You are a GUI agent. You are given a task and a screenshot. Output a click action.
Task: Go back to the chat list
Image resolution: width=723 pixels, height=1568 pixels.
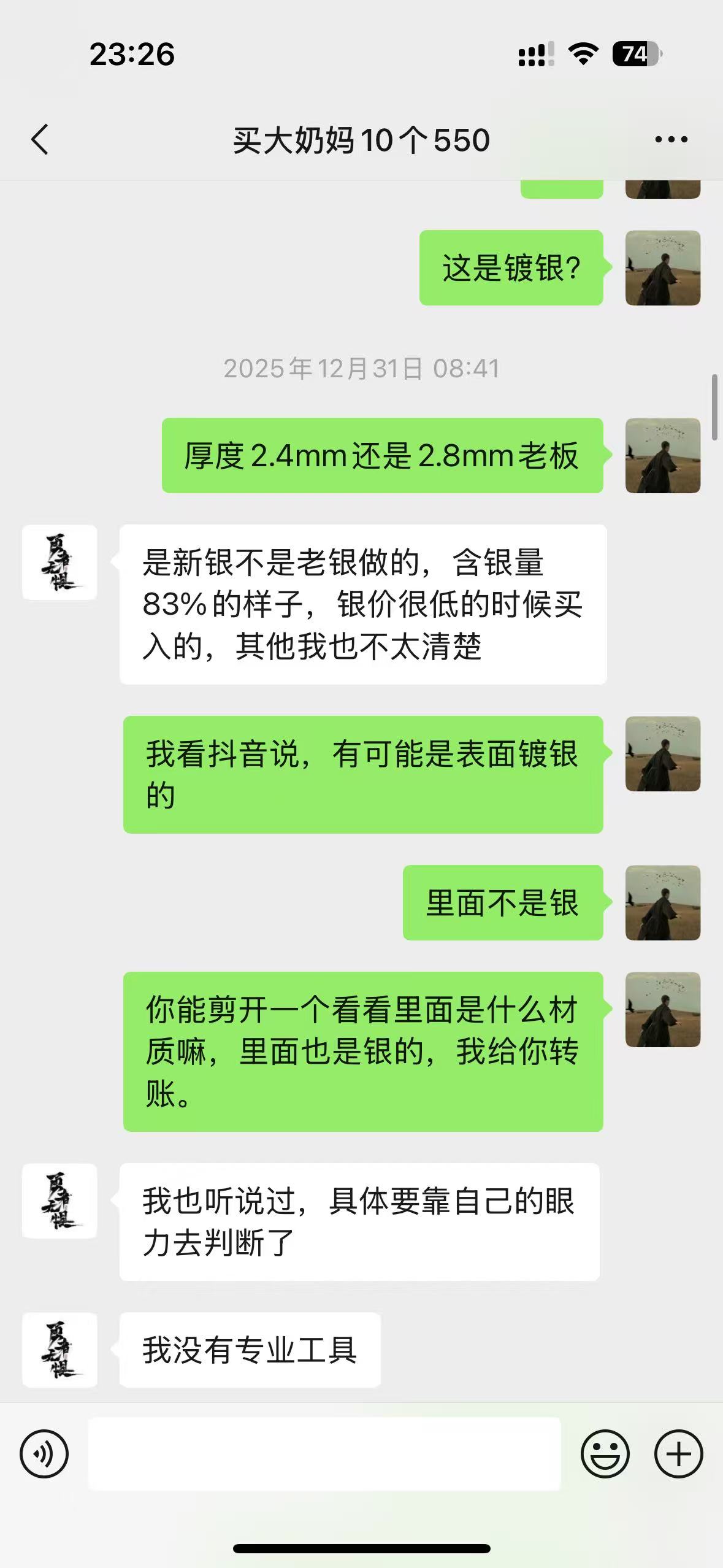[40, 140]
